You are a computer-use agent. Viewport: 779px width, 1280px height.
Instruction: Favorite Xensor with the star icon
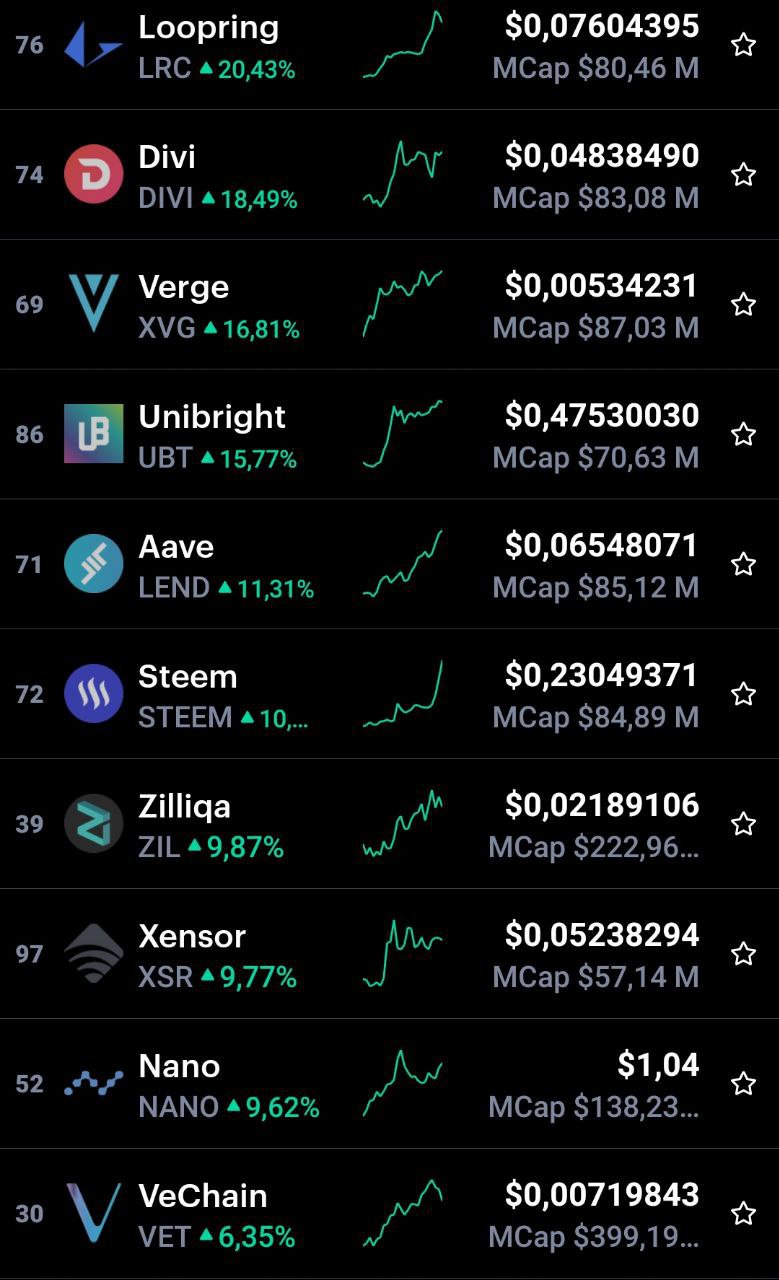click(x=743, y=954)
